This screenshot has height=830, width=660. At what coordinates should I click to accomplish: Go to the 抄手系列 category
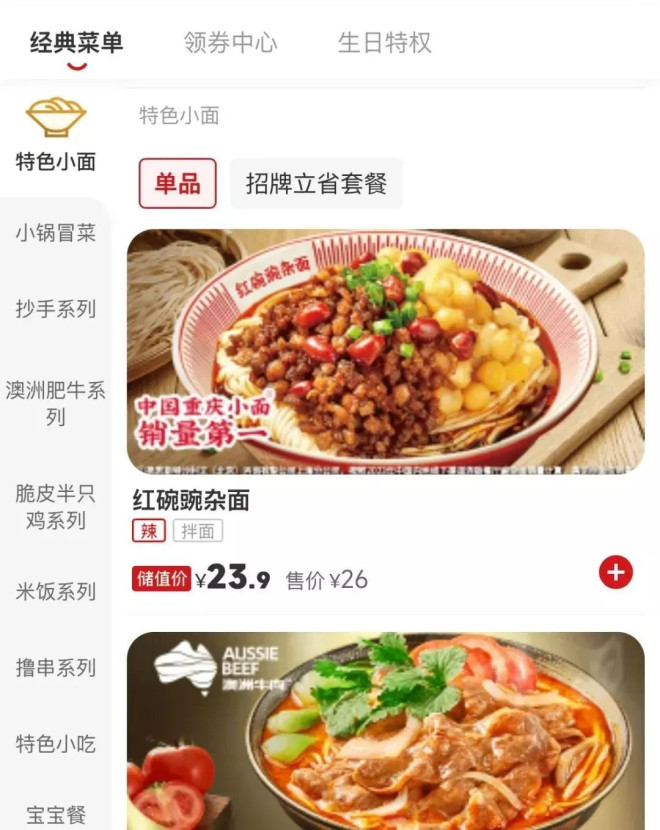(x=56, y=309)
